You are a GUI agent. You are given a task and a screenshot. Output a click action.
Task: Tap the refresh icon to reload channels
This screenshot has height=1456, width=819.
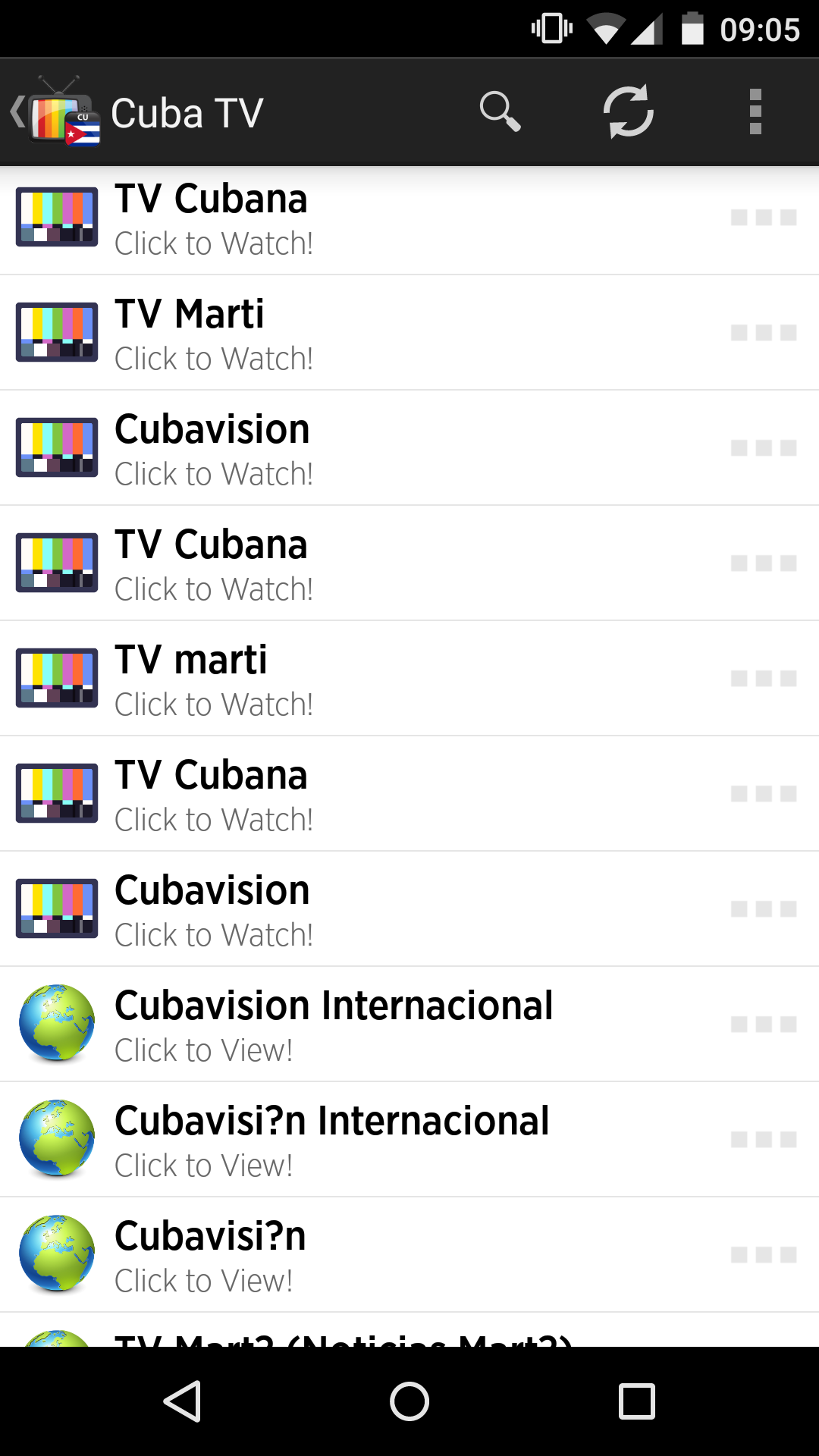point(629,111)
